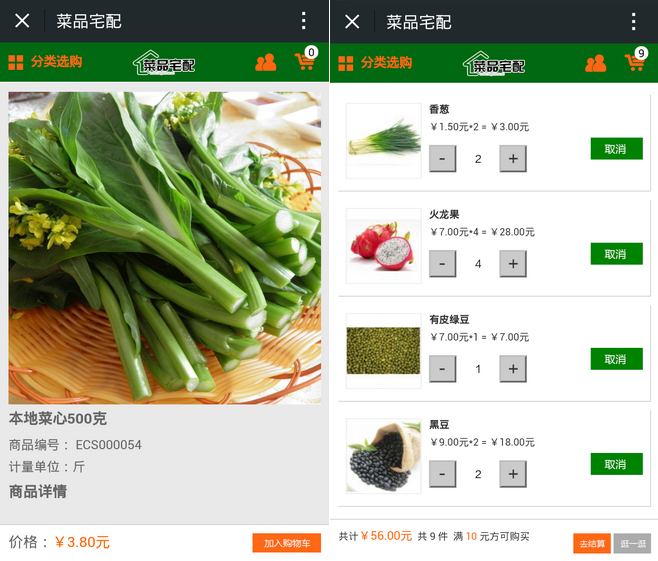Remove 有皮绿豆 with its 取消 button
The height and width of the screenshot is (561, 658).
coord(616,359)
